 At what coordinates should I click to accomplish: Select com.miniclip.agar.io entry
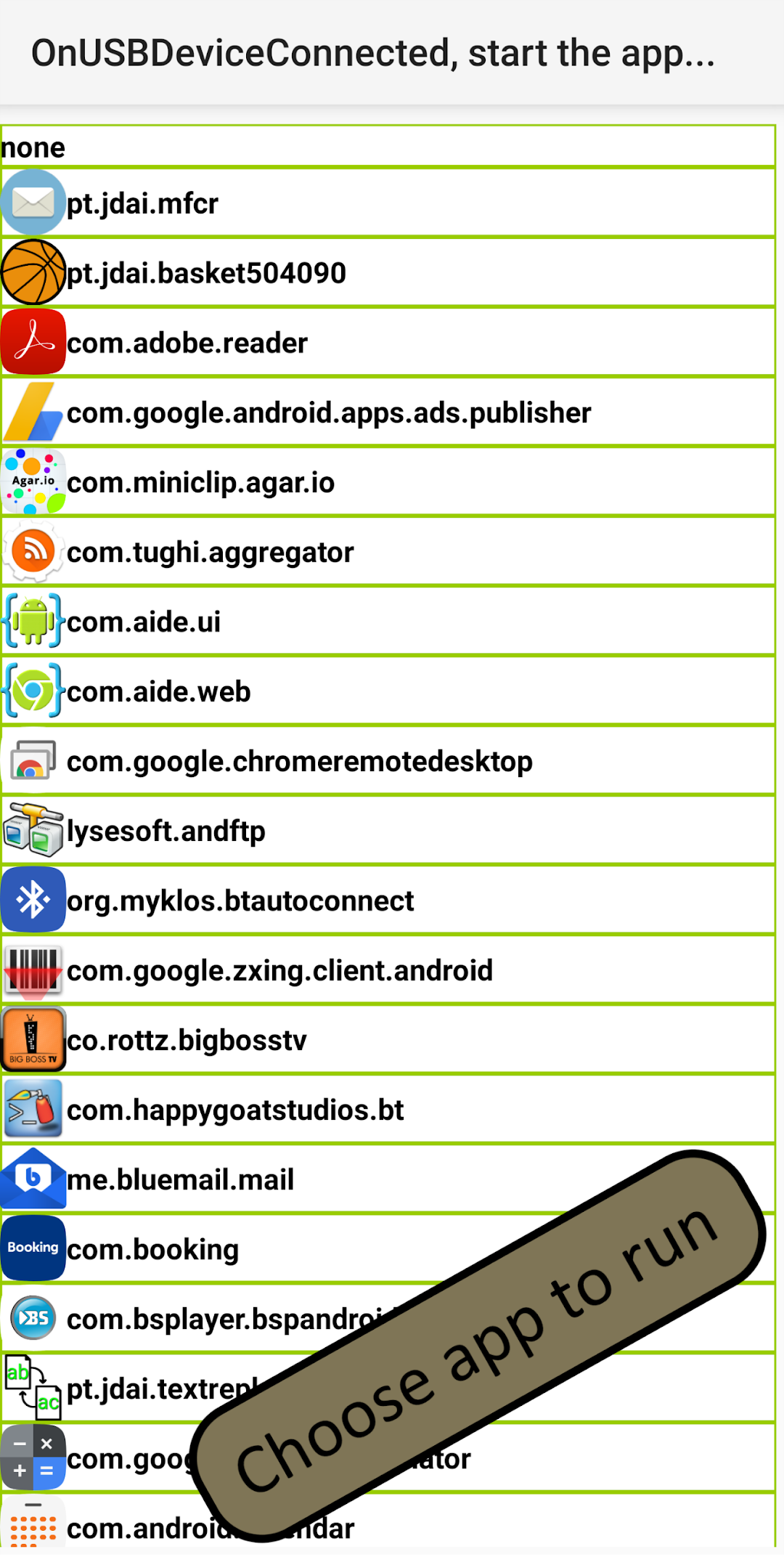[x=388, y=482]
